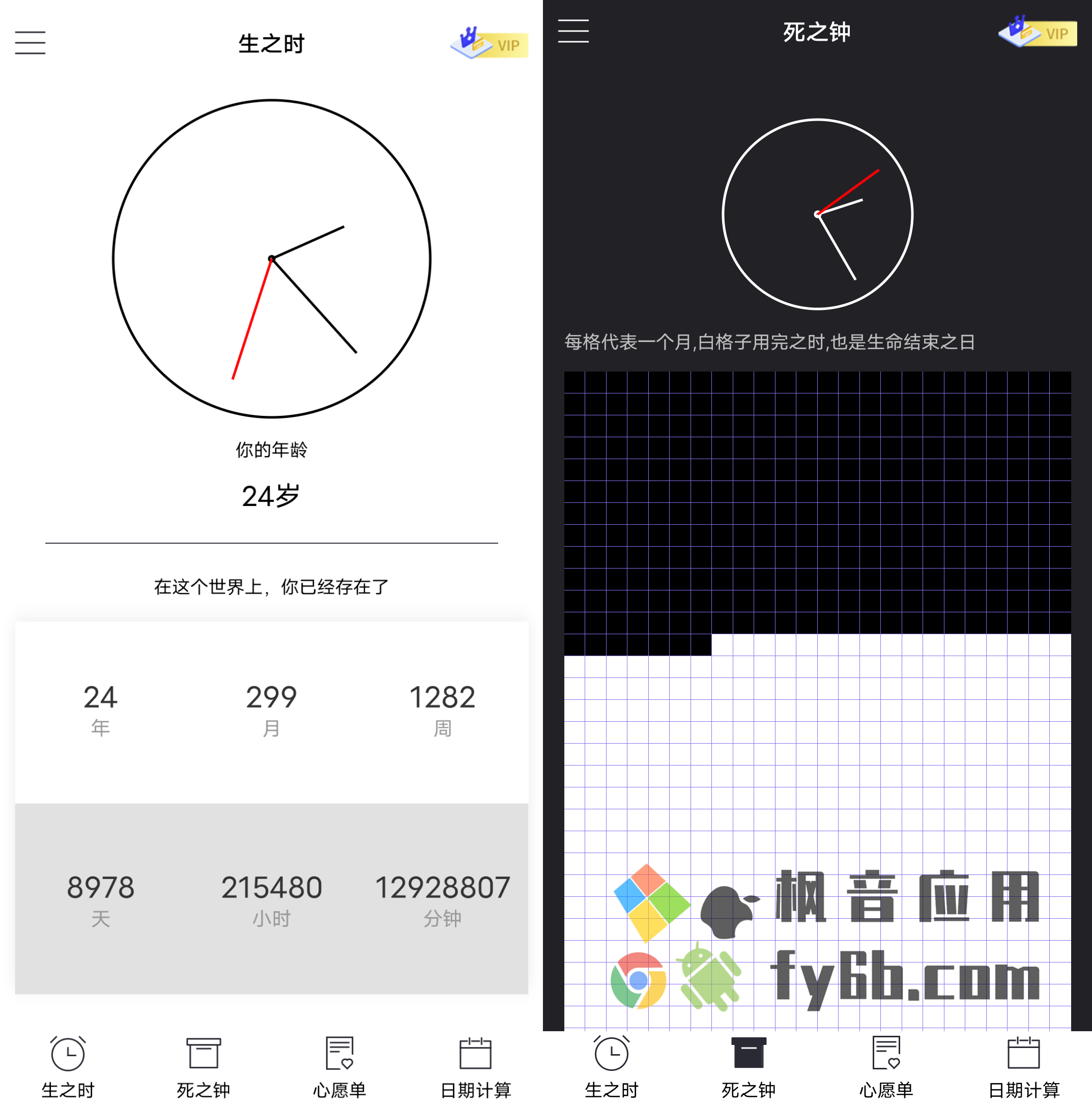Image resolution: width=1092 pixels, height=1104 pixels.
Task: Open the drawer menu on the dark 死之钟 screen
Action: click(x=573, y=31)
